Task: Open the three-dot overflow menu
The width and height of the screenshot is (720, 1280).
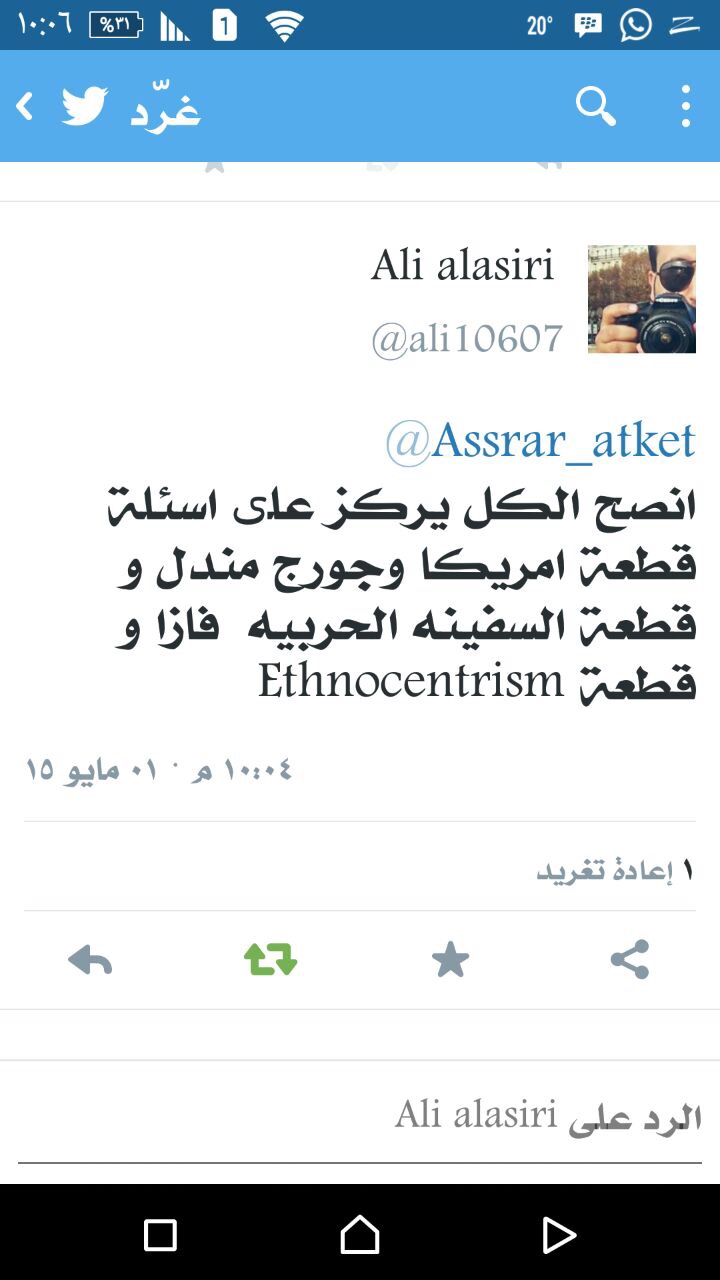Action: 686,106
